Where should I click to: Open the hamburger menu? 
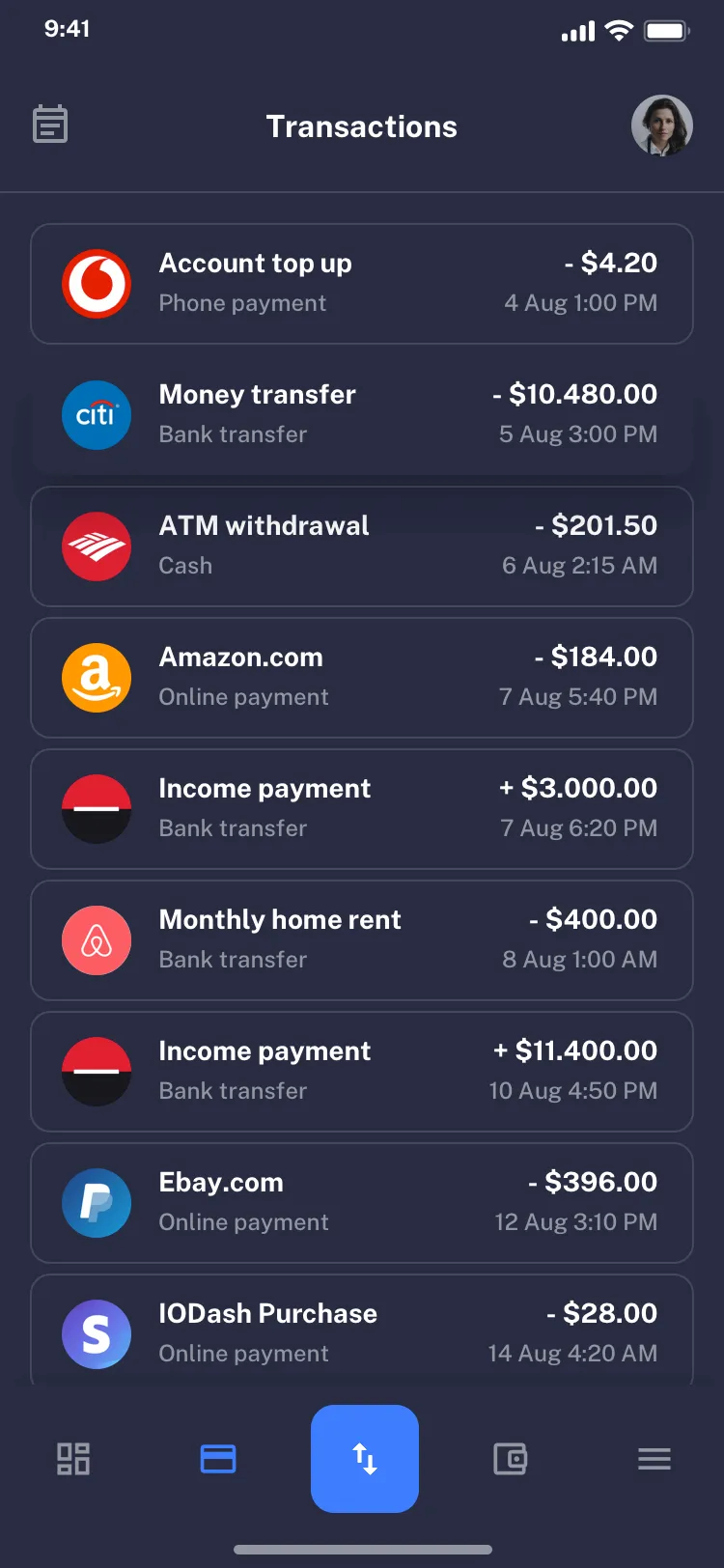[654, 1459]
